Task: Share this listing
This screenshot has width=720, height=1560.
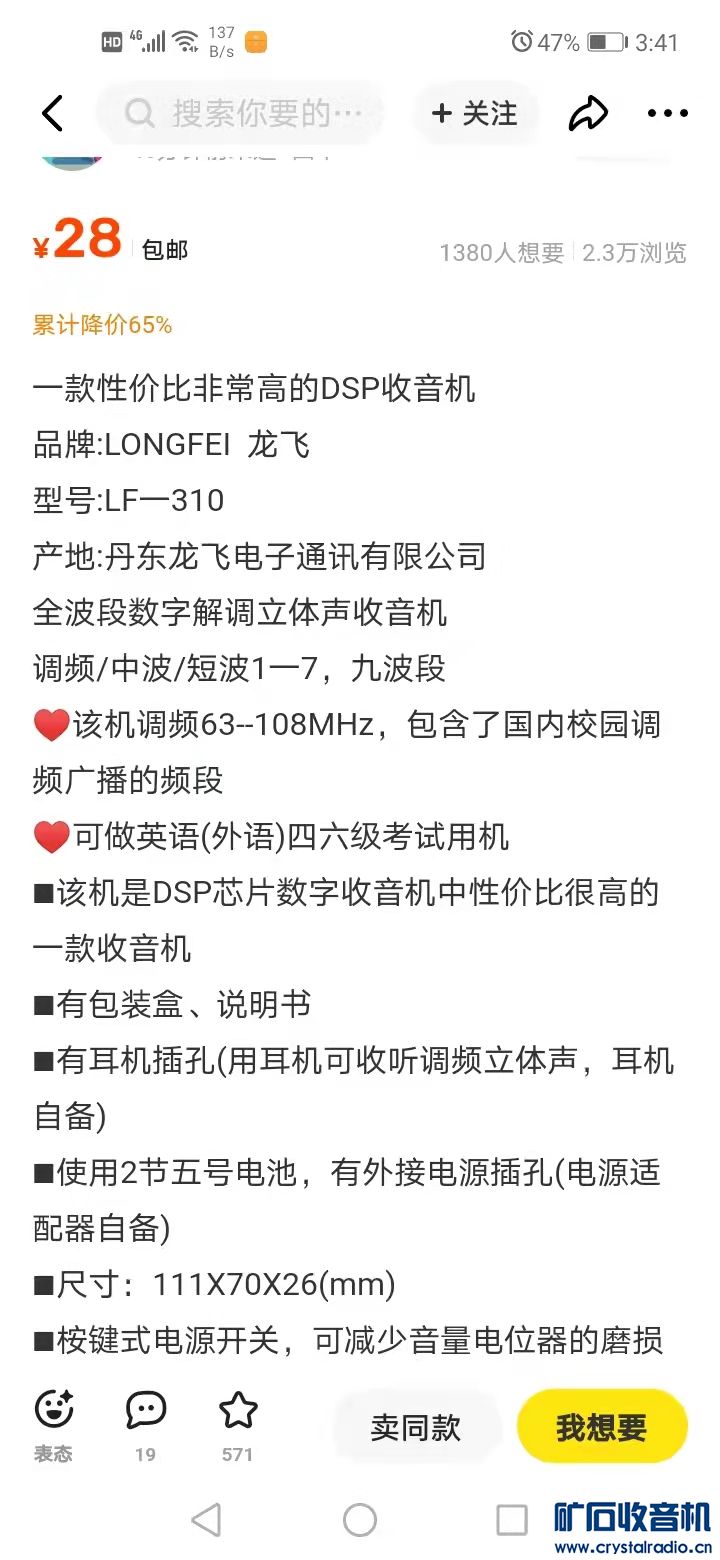Action: tap(588, 114)
